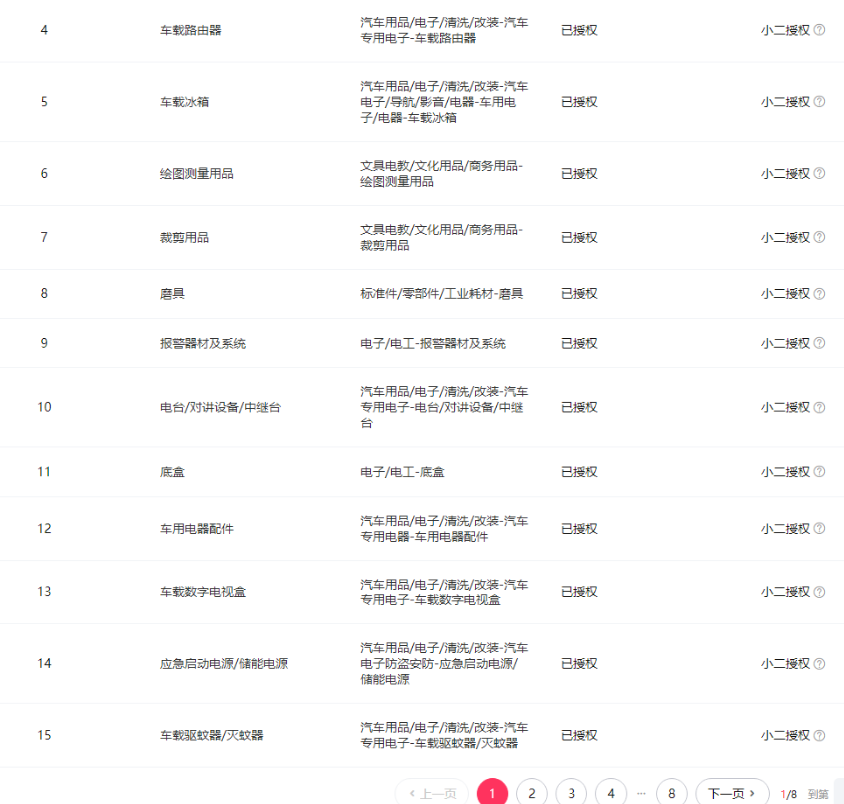This screenshot has height=804, width=844.
Task: Open the help icon in the 车载路由器 row
Action: [820, 30]
